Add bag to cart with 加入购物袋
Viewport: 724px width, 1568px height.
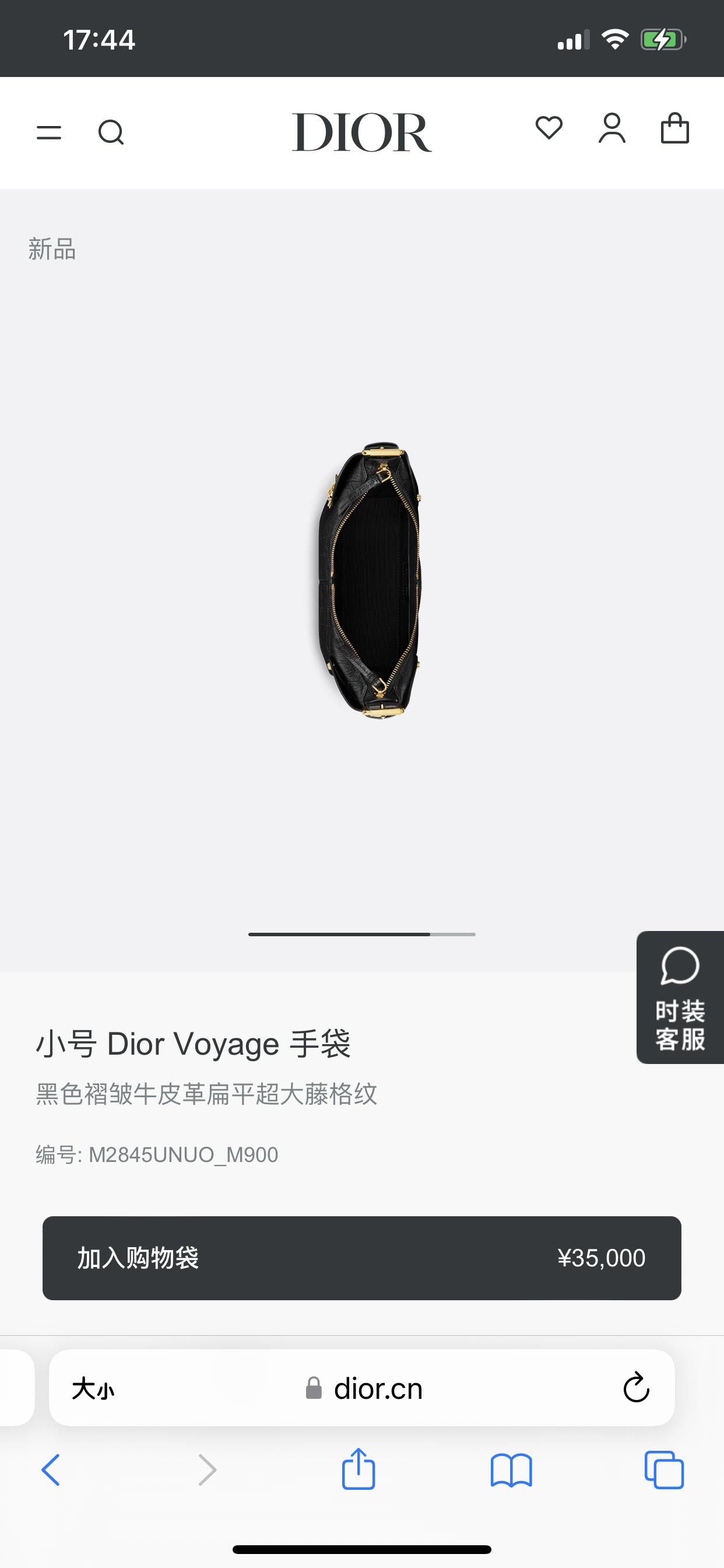[361, 1258]
